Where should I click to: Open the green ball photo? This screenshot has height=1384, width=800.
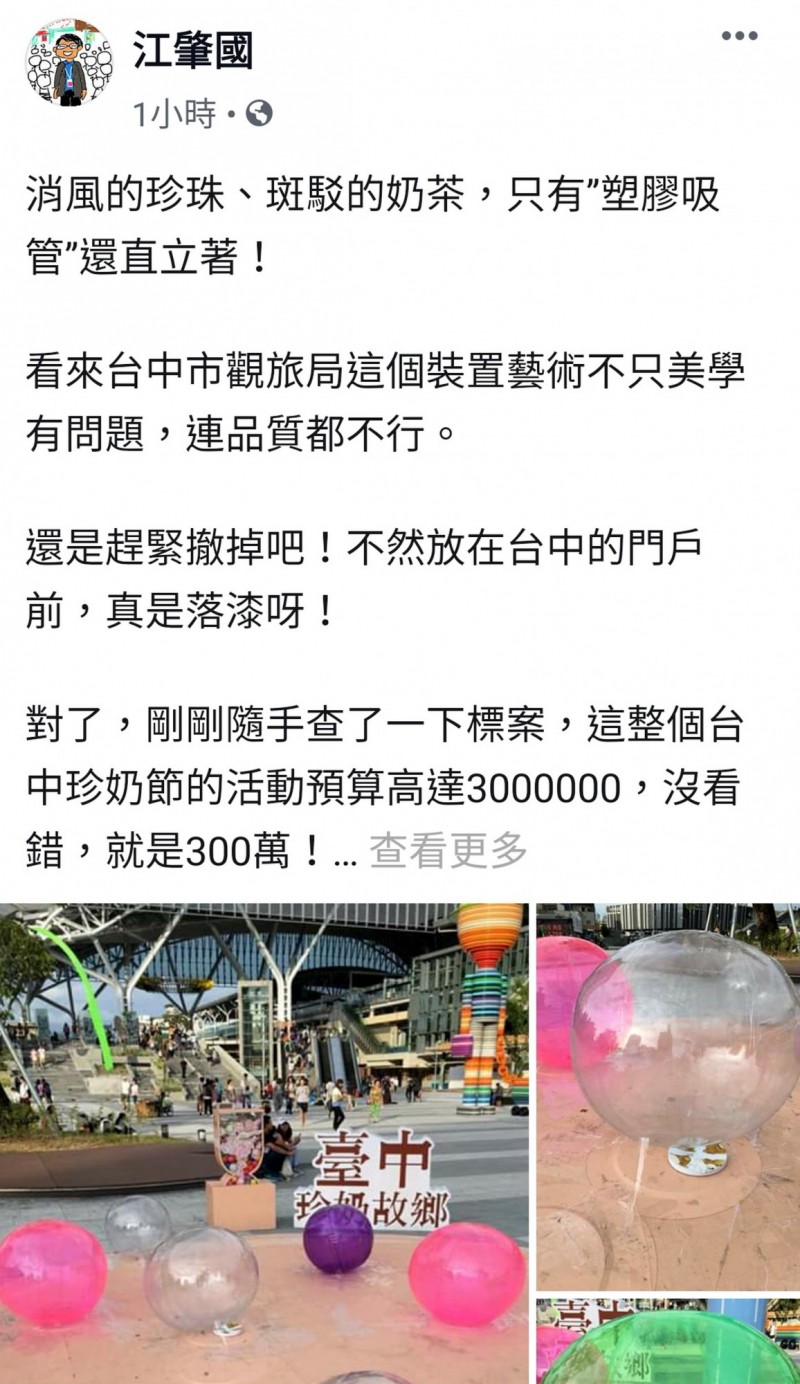668,1342
